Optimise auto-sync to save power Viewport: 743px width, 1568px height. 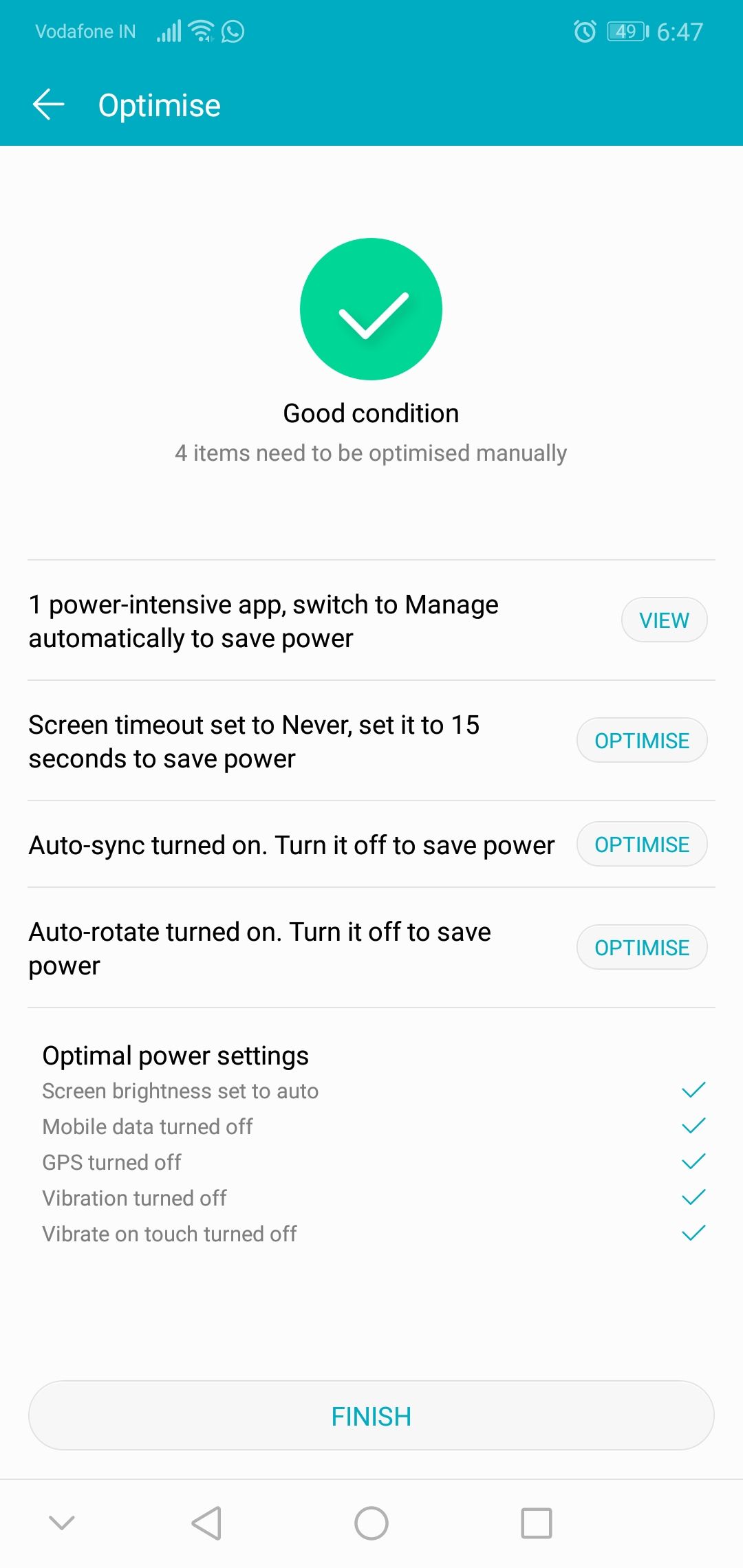click(642, 845)
